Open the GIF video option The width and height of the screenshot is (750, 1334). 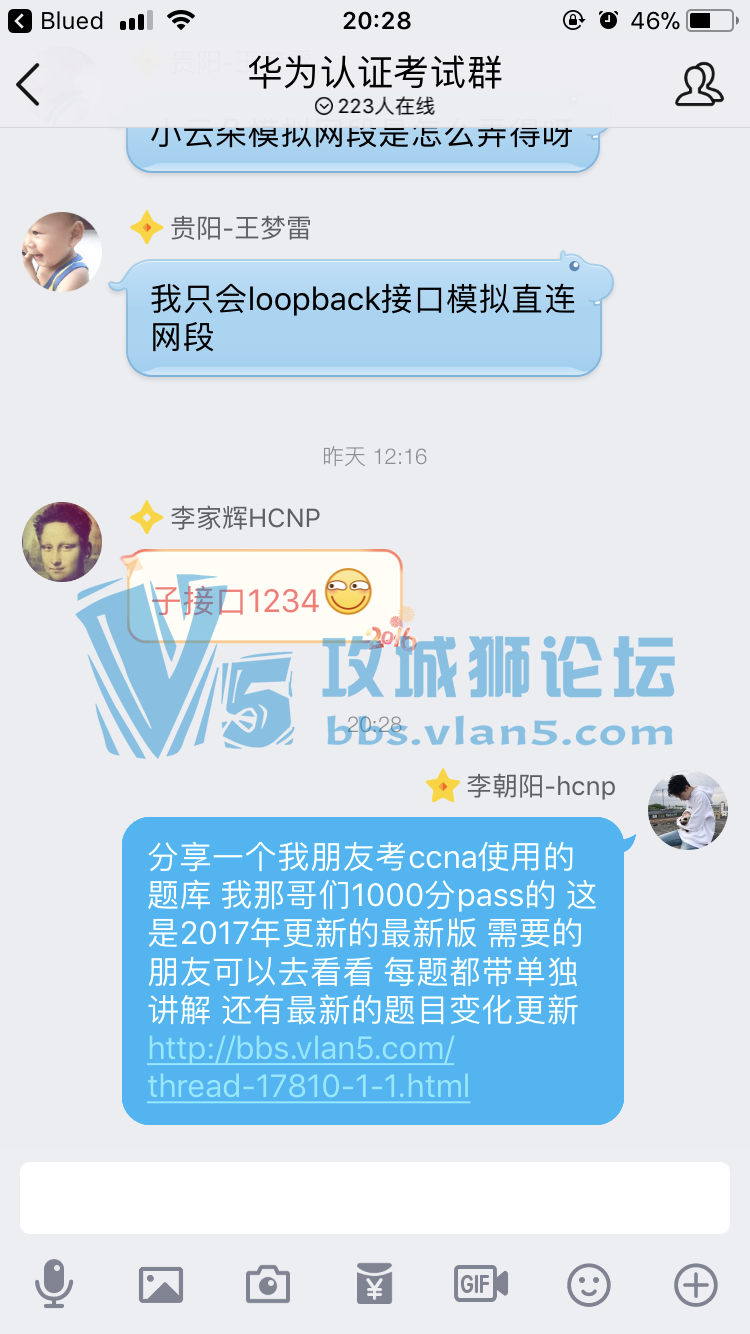pyautogui.click(x=481, y=1283)
